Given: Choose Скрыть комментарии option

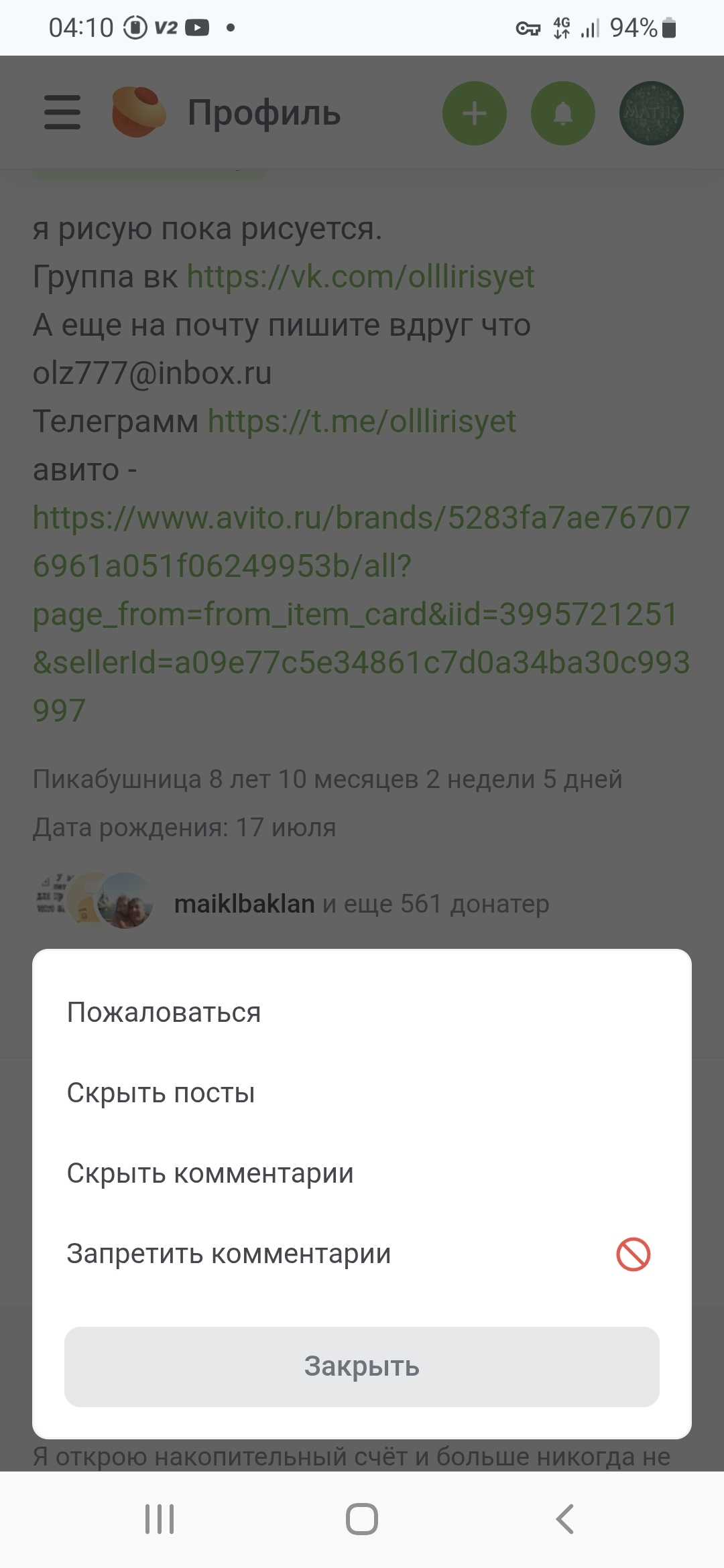Looking at the screenshot, I should coord(362,1173).
